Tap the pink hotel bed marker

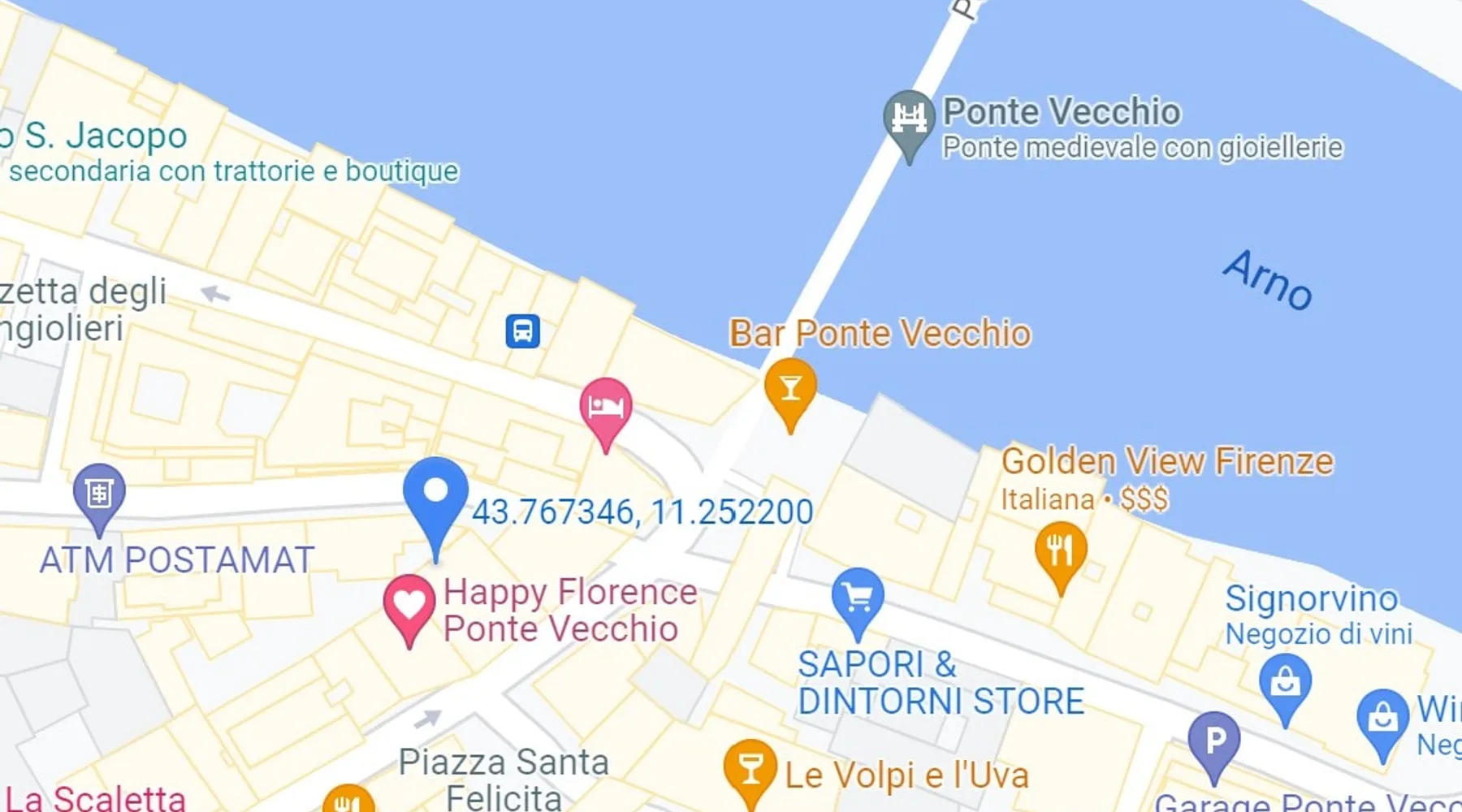click(x=605, y=406)
